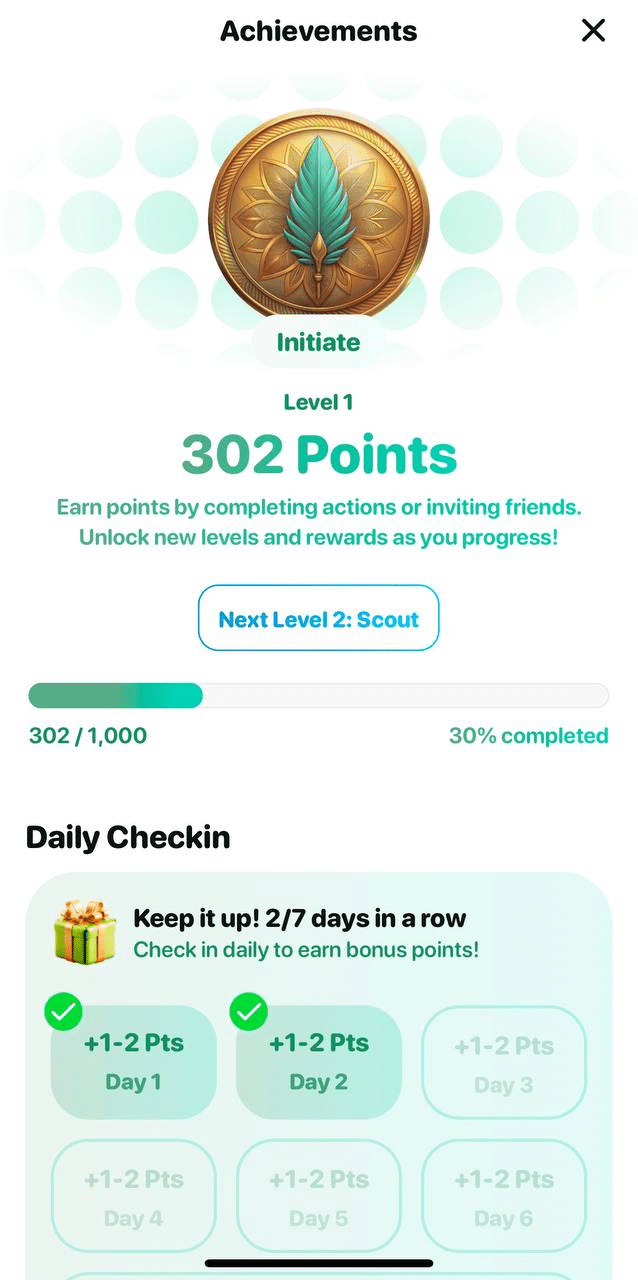This screenshot has width=638, height=1280.
Task: Close the Achievements screen
Action: (x=593, y=31)
